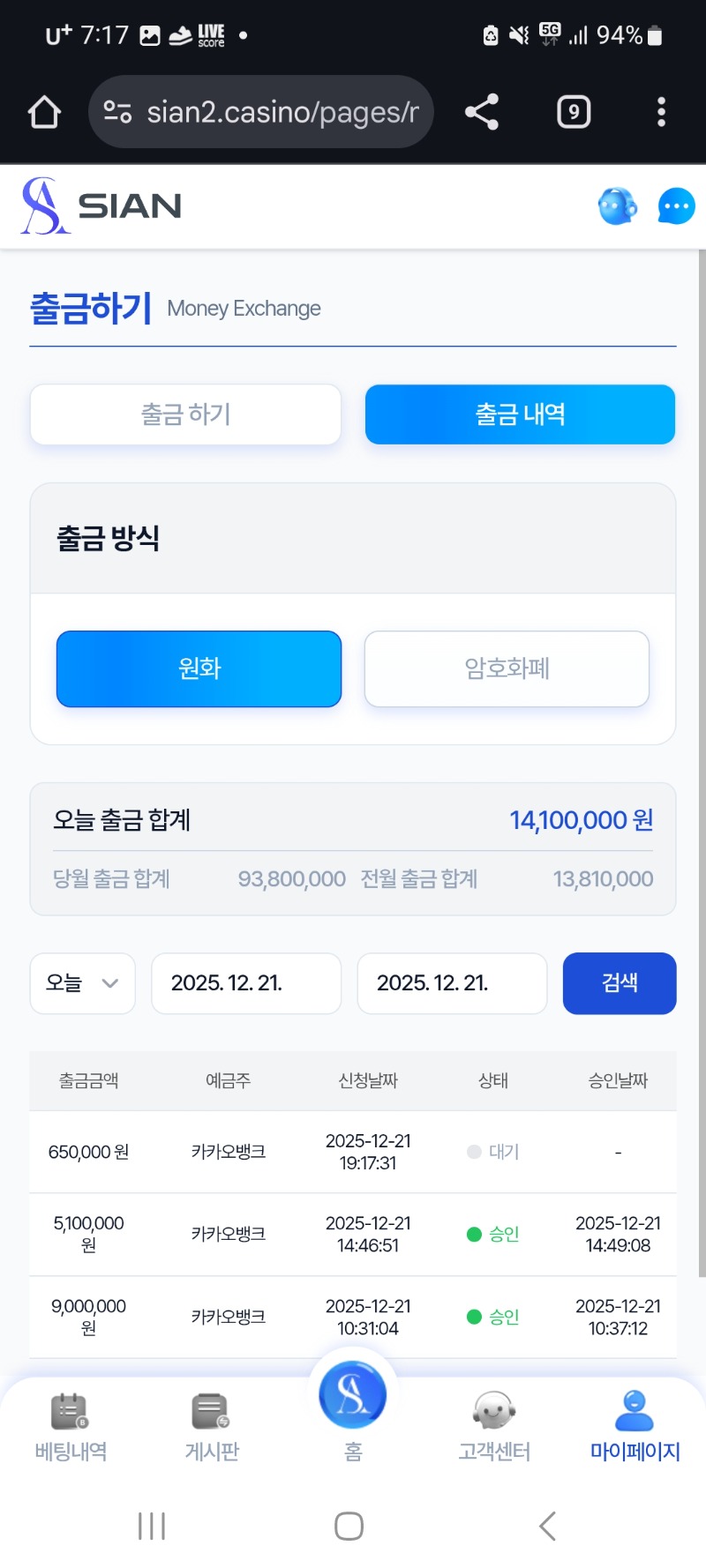The image size is (706, 1568).
Task: Tap the 검색 button
Action: (x=620, y=983)
